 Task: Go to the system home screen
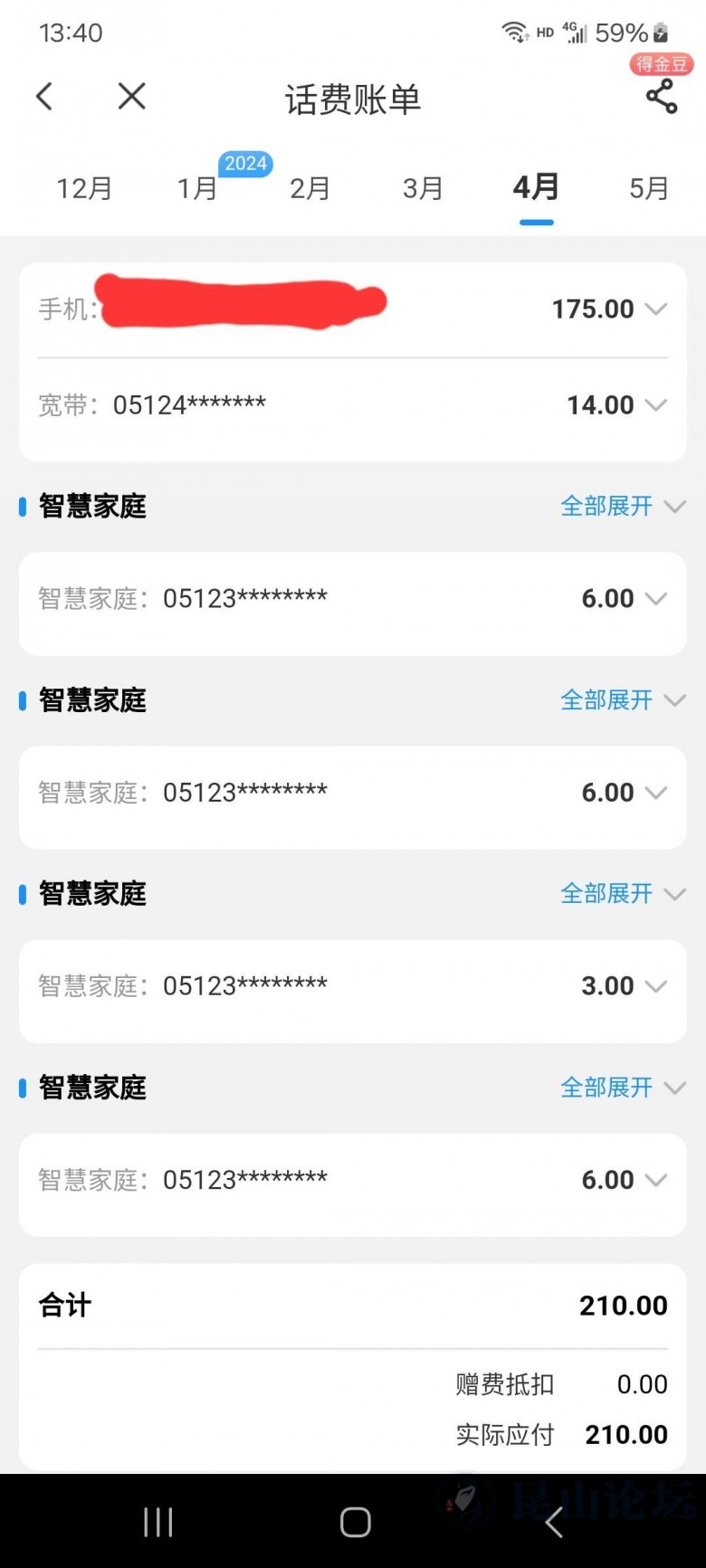click(355, 1522)
